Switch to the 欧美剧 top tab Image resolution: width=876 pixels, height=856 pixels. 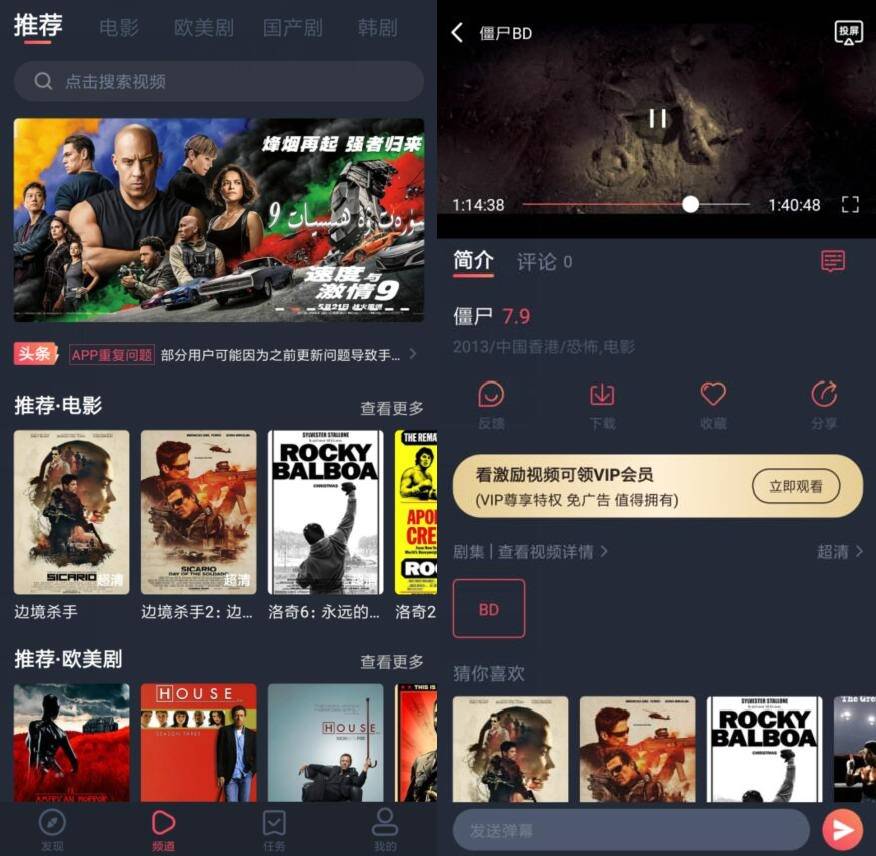(203, 28)
